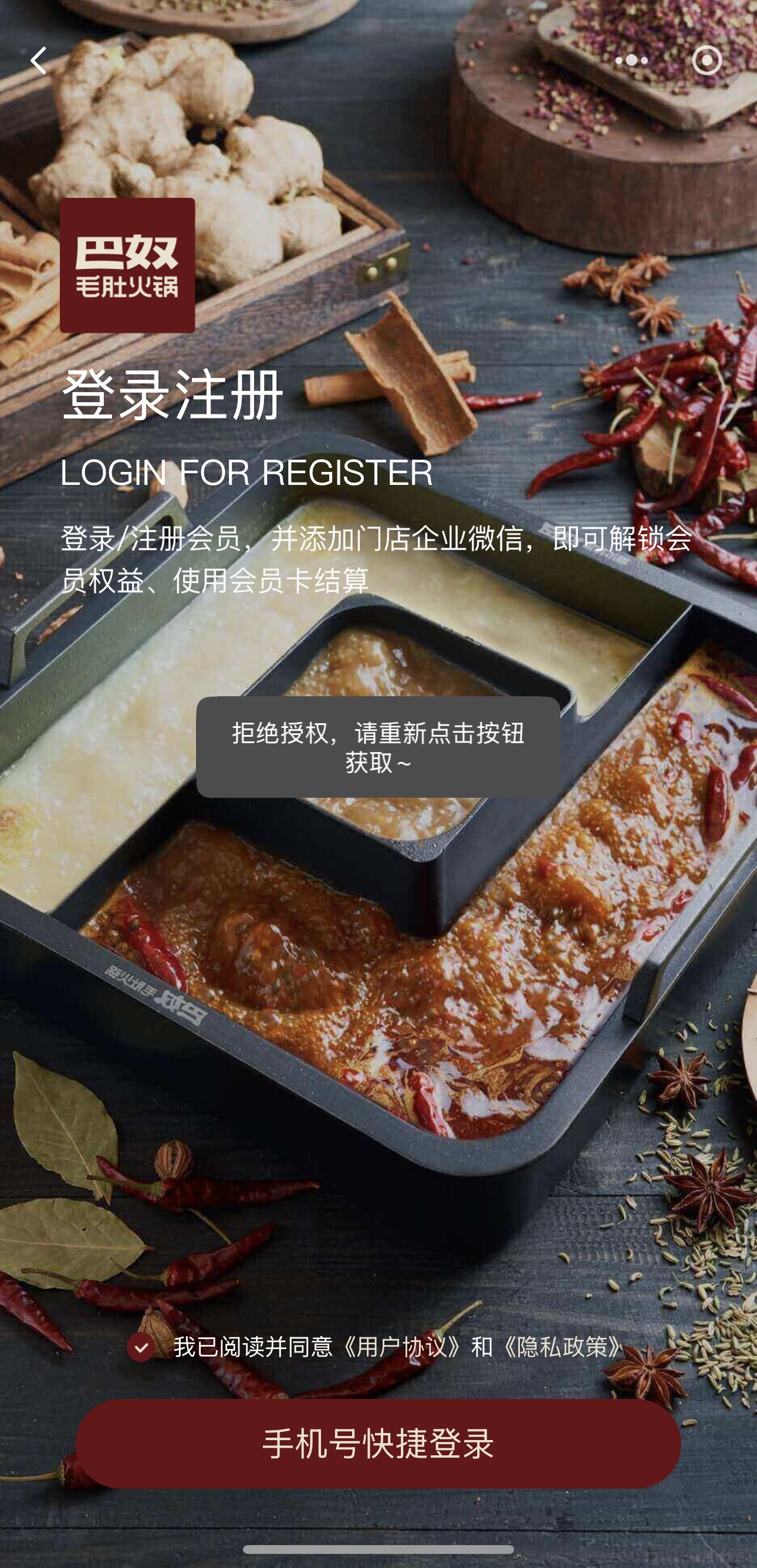Screen dimensions: 757x1568
Task: Go back using the top-left arrow
Action: (38, 61)
